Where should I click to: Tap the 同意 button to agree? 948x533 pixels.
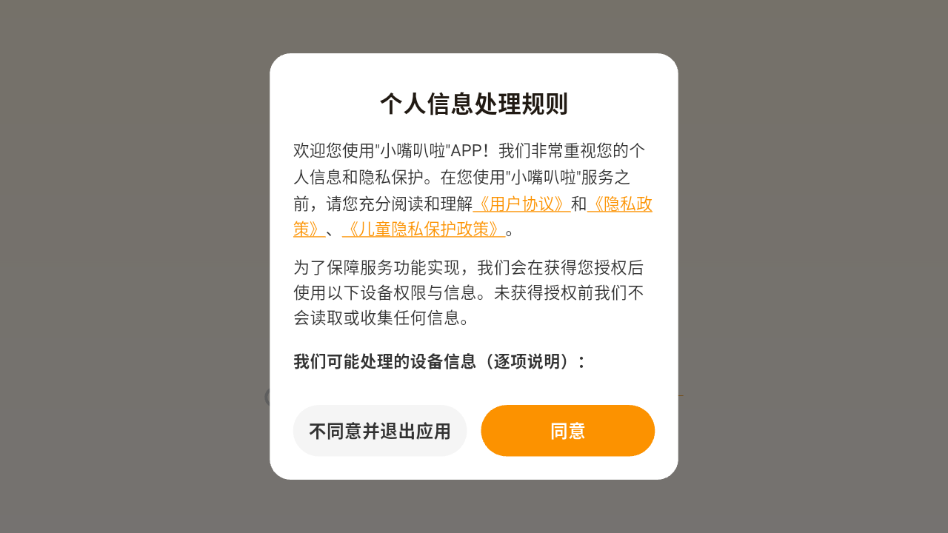[567, 431]
